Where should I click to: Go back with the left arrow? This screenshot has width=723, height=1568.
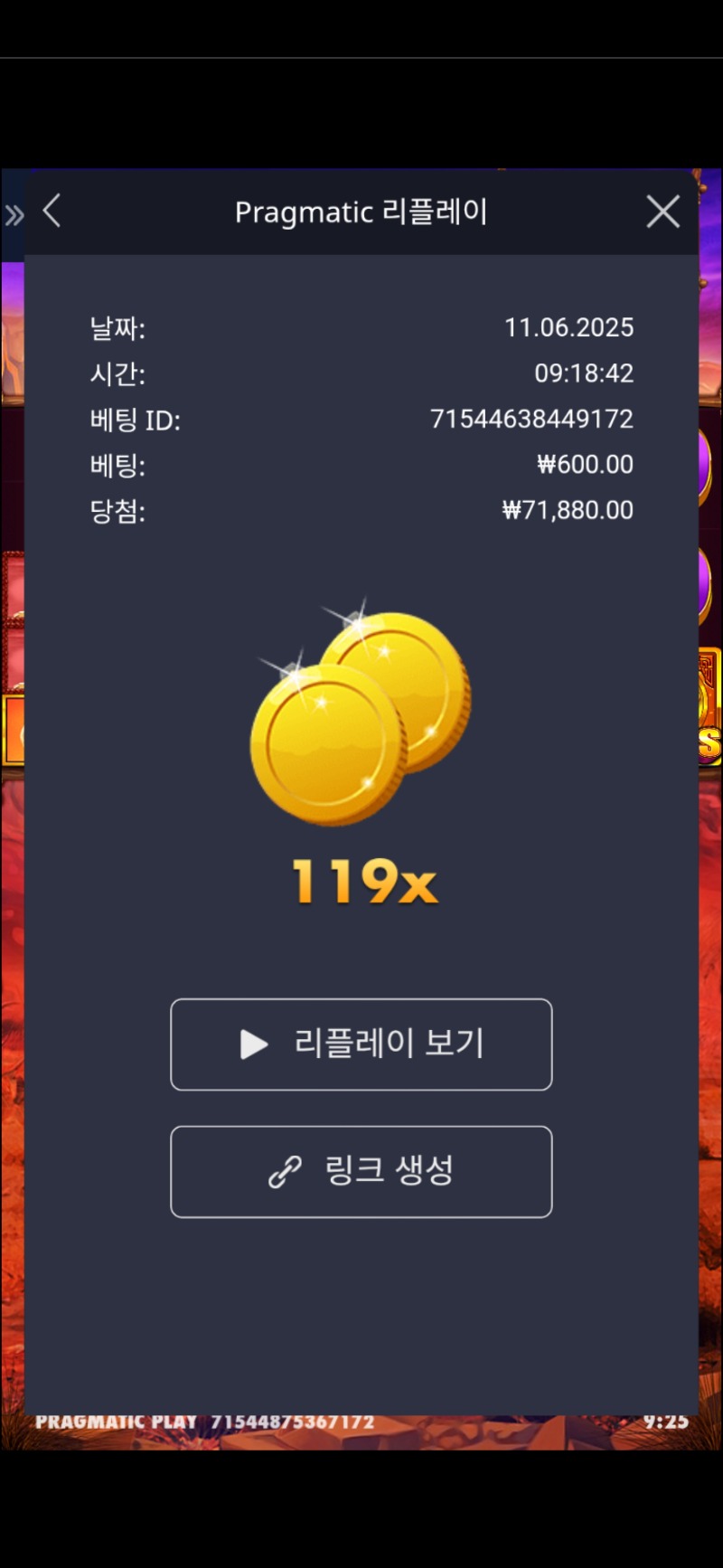pyautogui.click(x=52, y=212)
